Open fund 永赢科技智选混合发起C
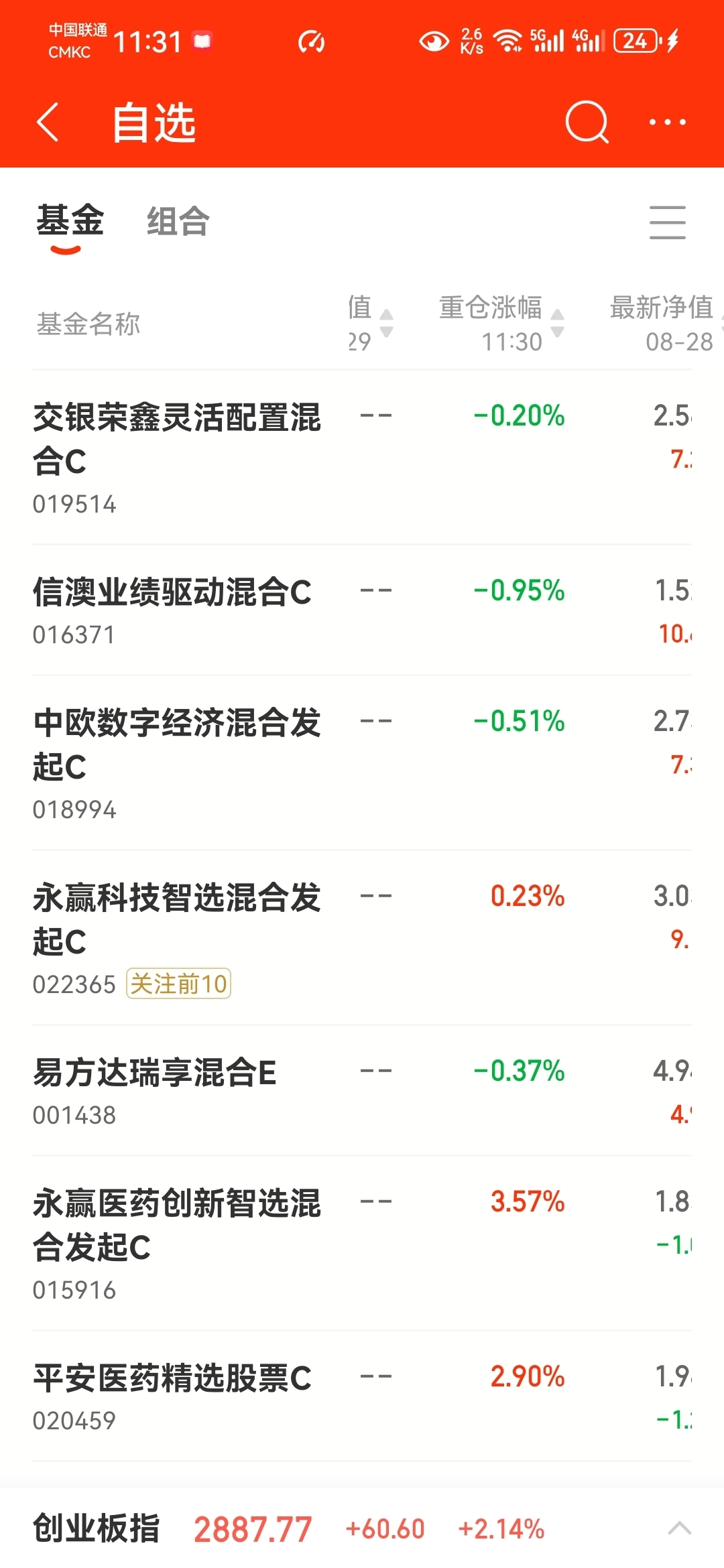This screenshot has height=1568, width=724. pyautogui.click(x=177, y=918)
